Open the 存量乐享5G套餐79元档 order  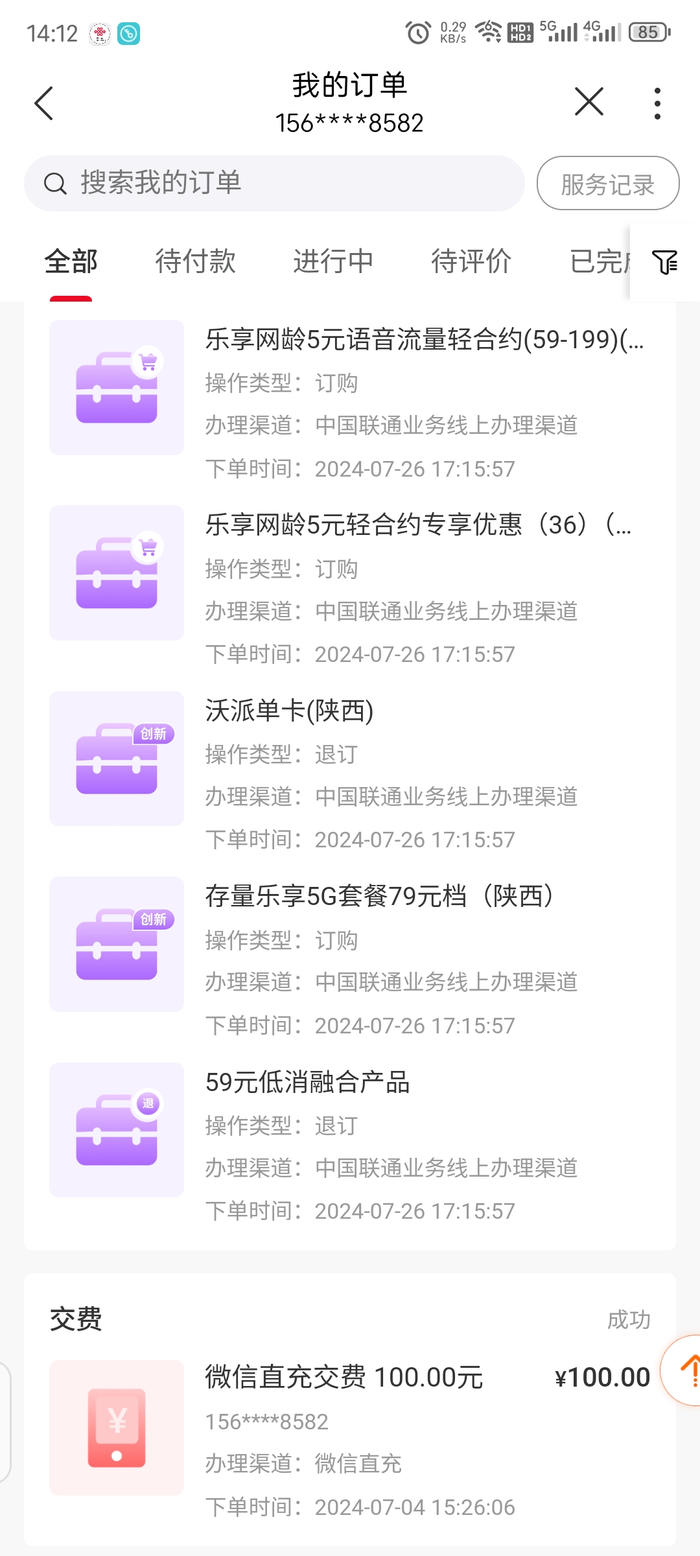[x=380, y=896]
